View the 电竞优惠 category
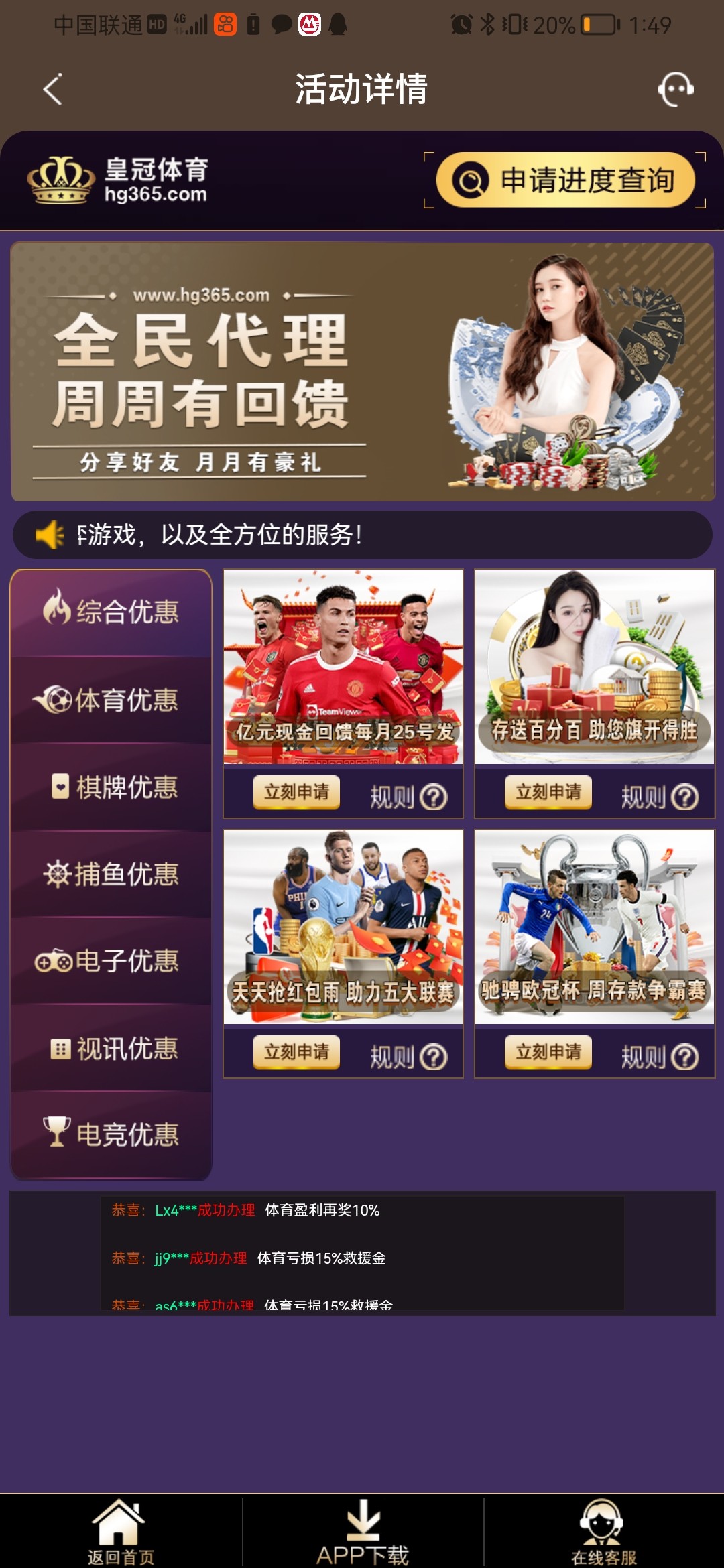The height and width of the screenshot is (1568, 724). [x=111, y=1134]
